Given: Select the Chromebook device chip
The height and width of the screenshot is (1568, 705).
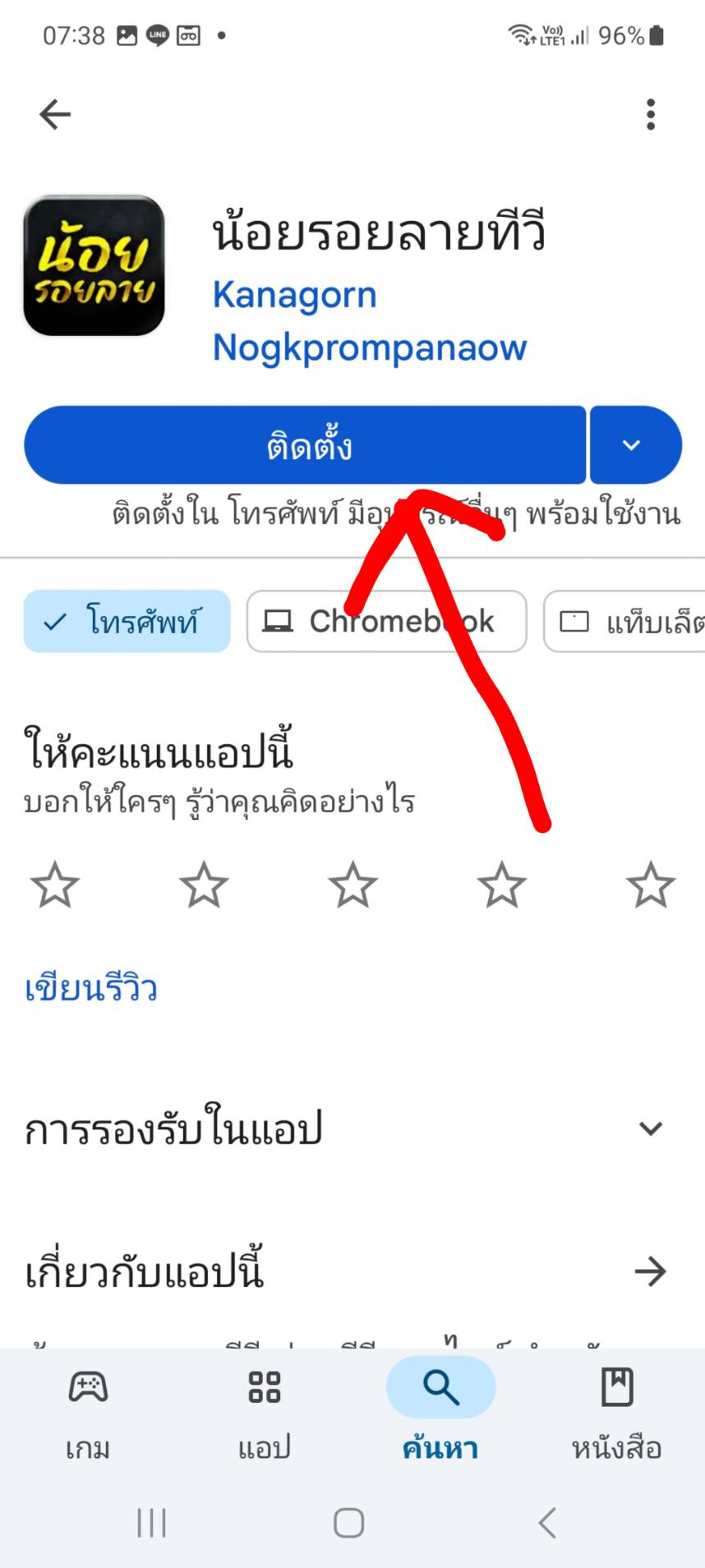Looking at the screenshot, I should coord(386,622).
